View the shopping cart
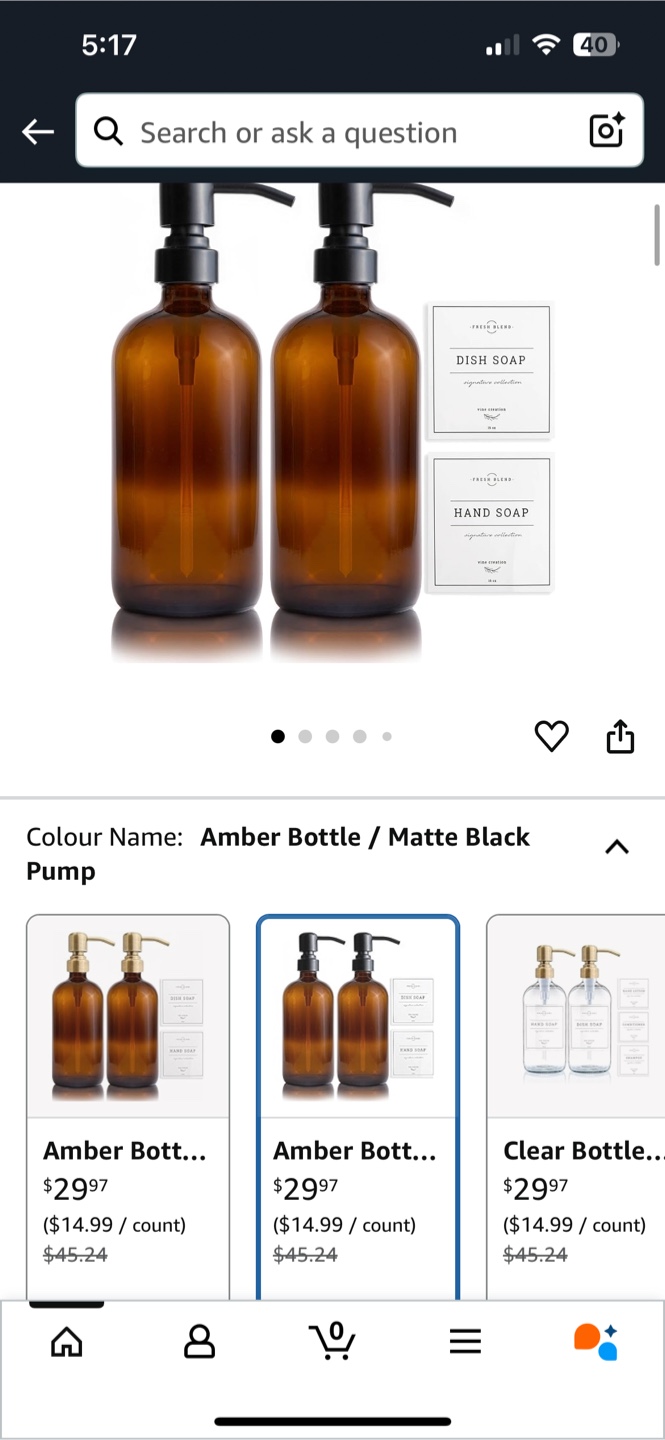This screenshot has height=1440, width=665. 332,1341
